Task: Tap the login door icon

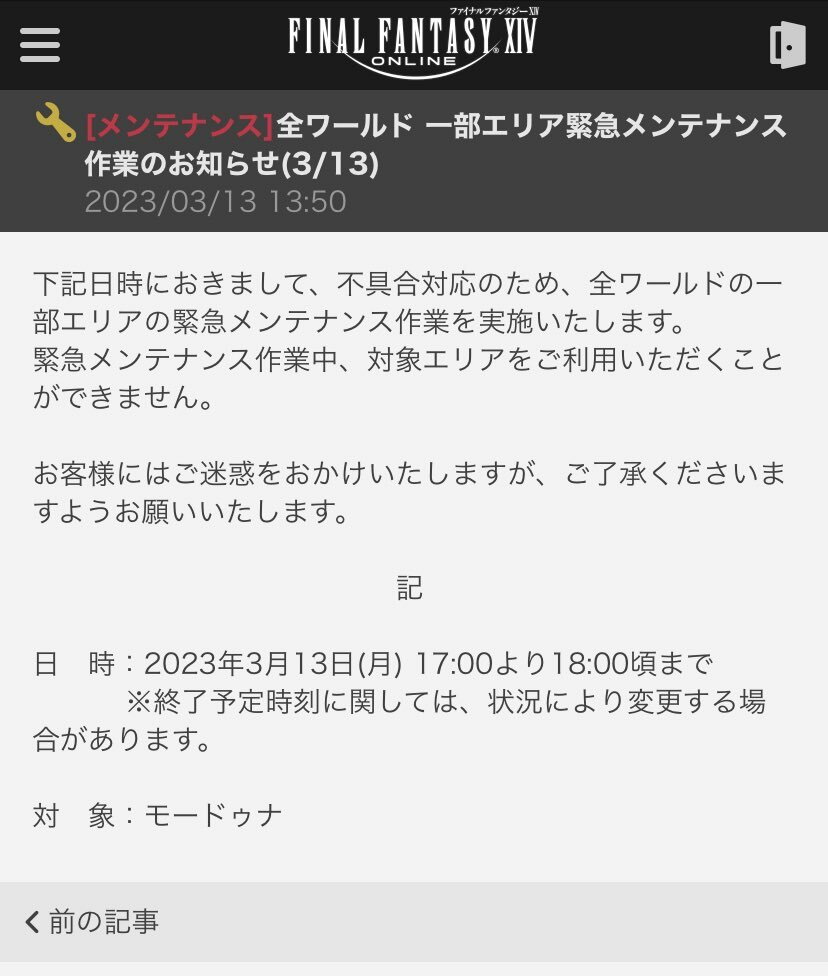Action: pyautogui.click(x=787, y=45)
